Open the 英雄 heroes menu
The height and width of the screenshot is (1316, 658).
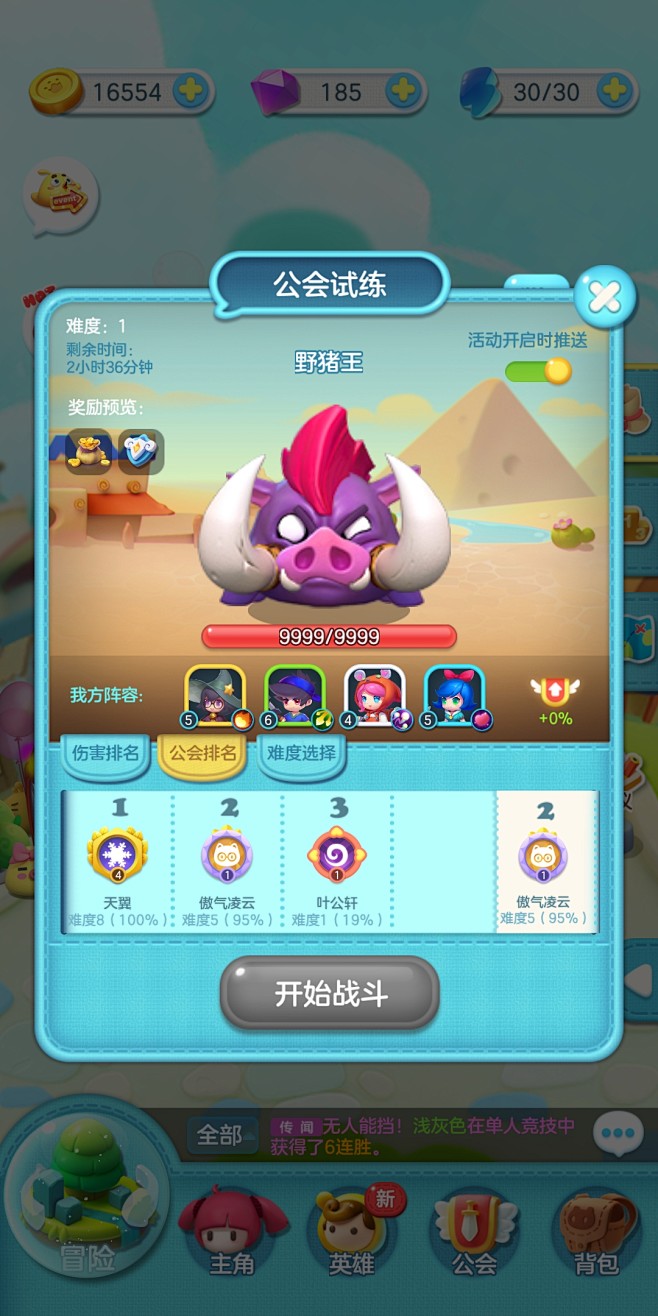[352, 1231]
